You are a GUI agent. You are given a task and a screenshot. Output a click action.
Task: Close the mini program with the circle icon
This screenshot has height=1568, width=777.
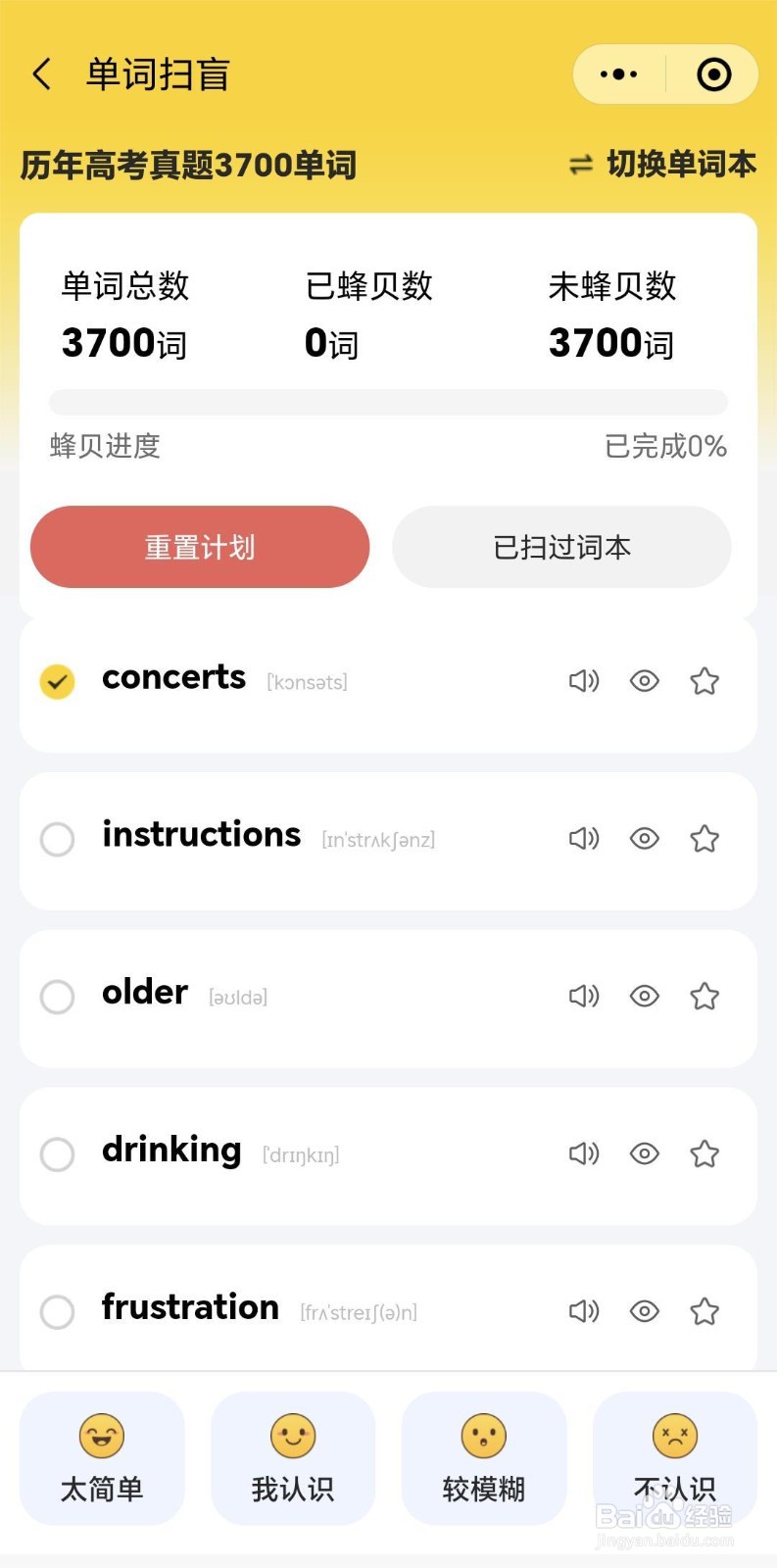coord(713,74)
